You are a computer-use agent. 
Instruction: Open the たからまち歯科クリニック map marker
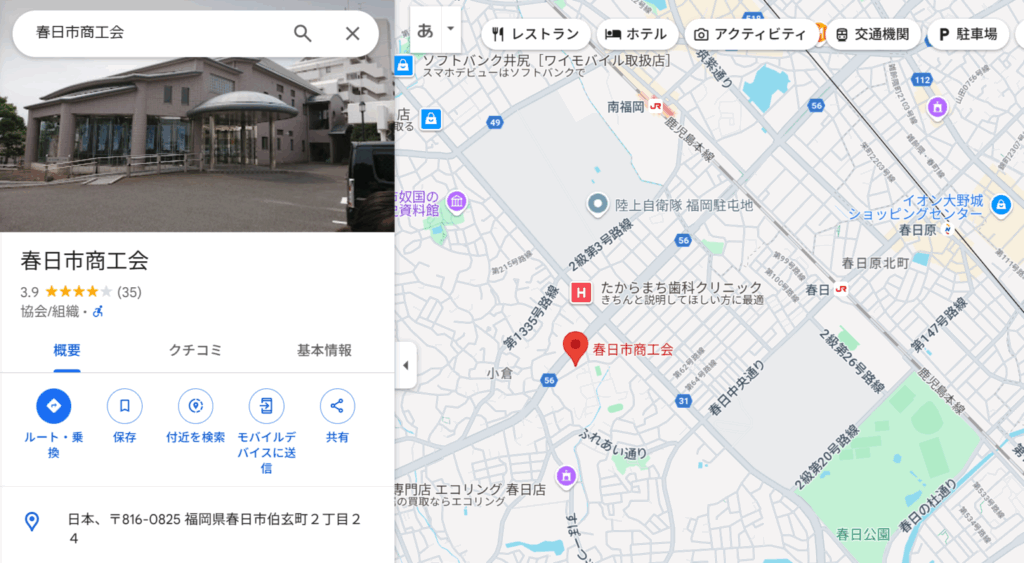579,292
